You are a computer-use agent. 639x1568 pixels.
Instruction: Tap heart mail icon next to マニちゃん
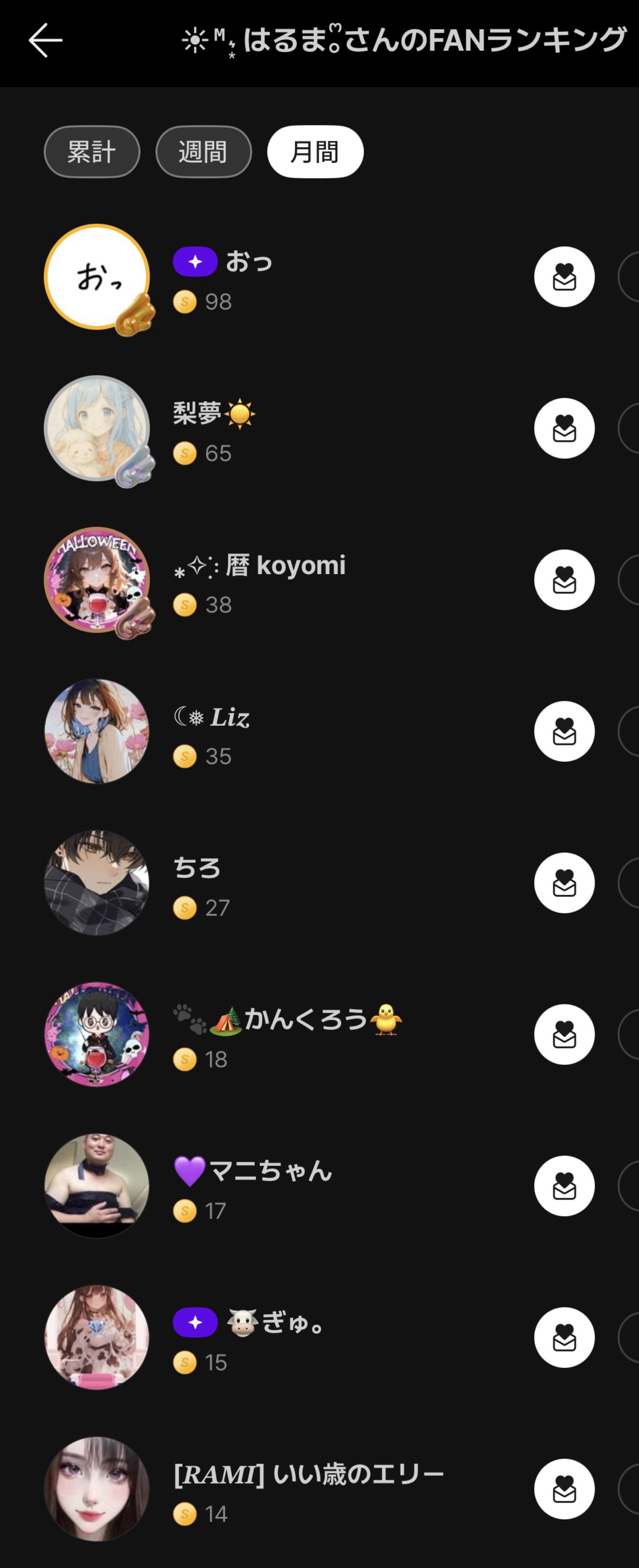[564, 1186]
